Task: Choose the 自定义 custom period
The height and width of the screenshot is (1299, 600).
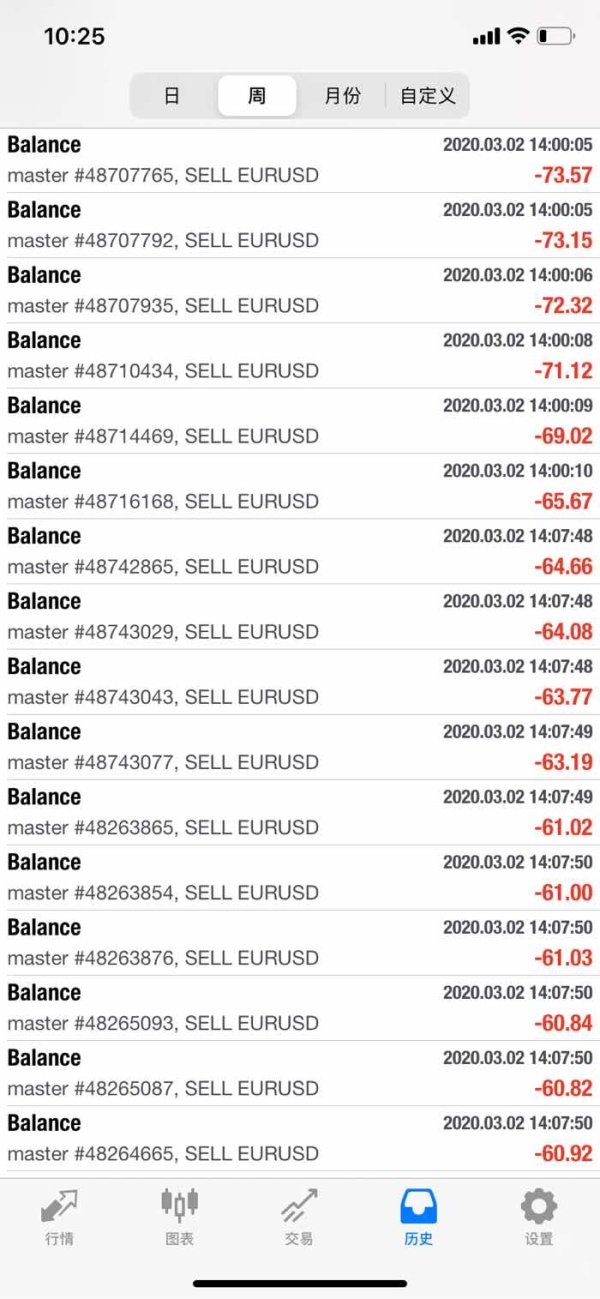Action: coord(427,96)
